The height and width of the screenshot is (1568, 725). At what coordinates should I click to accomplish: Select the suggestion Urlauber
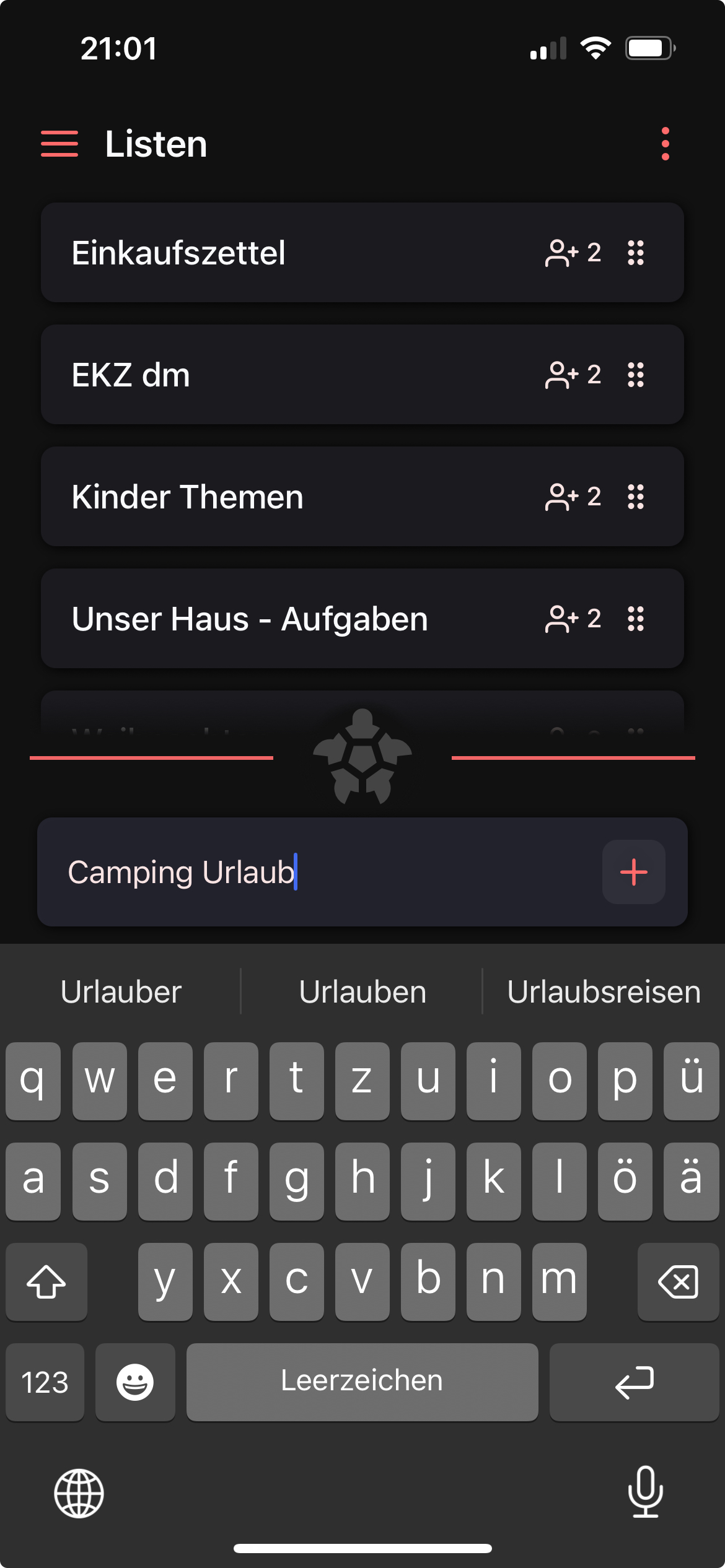tap(121, 991)
